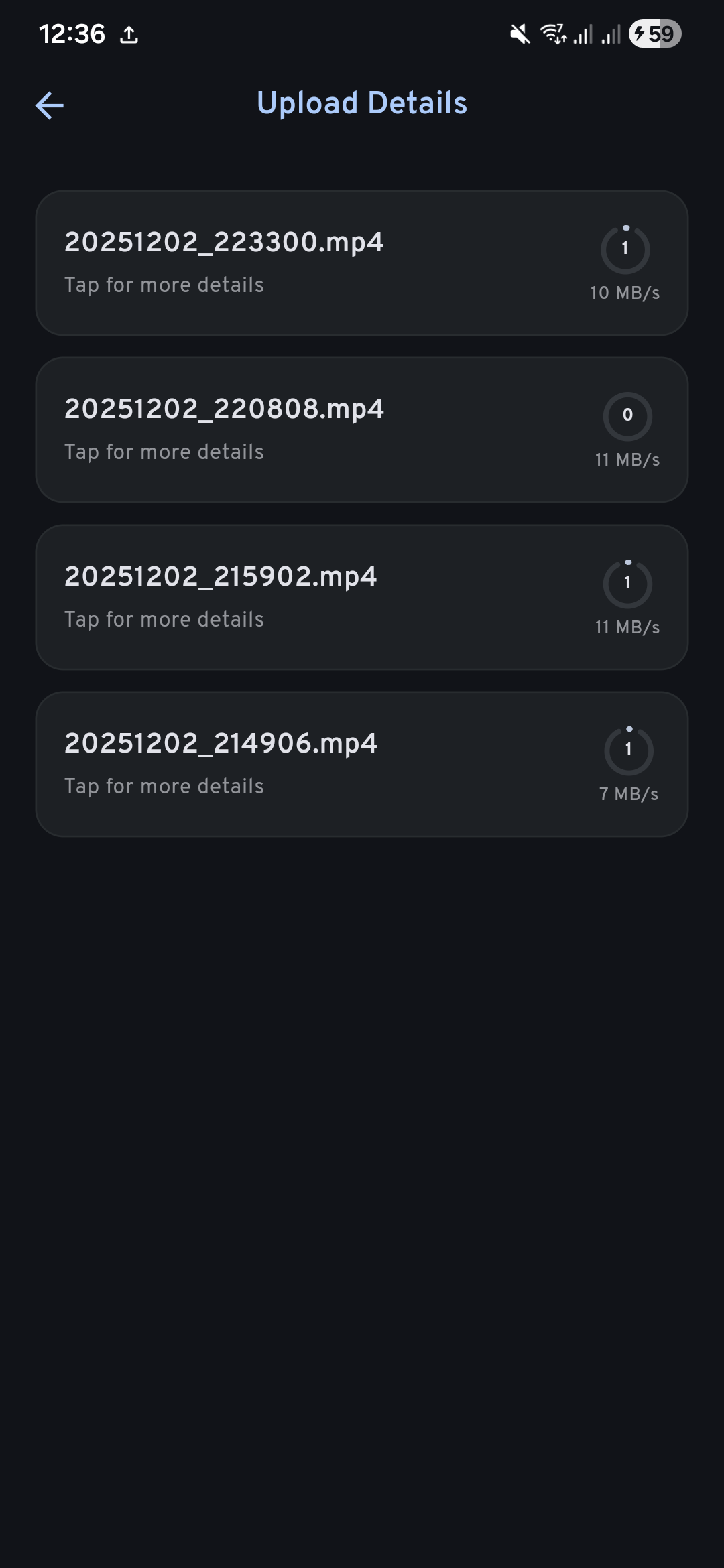Click the upload indicator icon in status bar

tap(129, 34)
